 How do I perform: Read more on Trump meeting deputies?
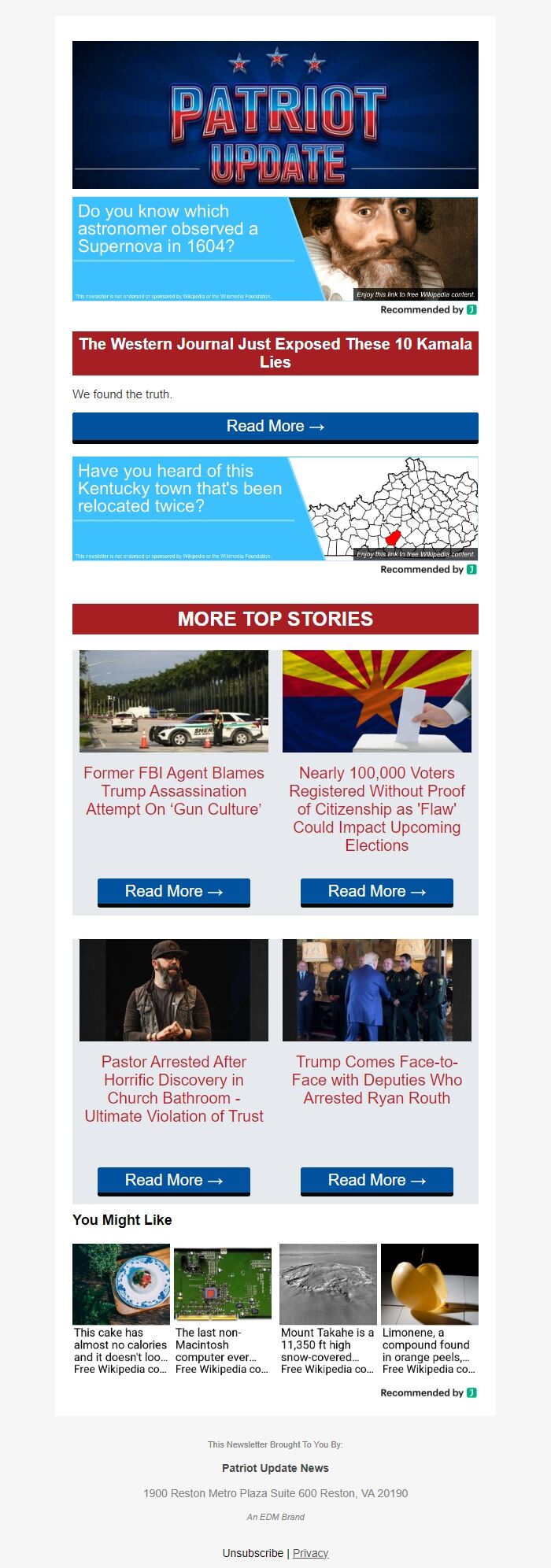tap(376, 1181)
